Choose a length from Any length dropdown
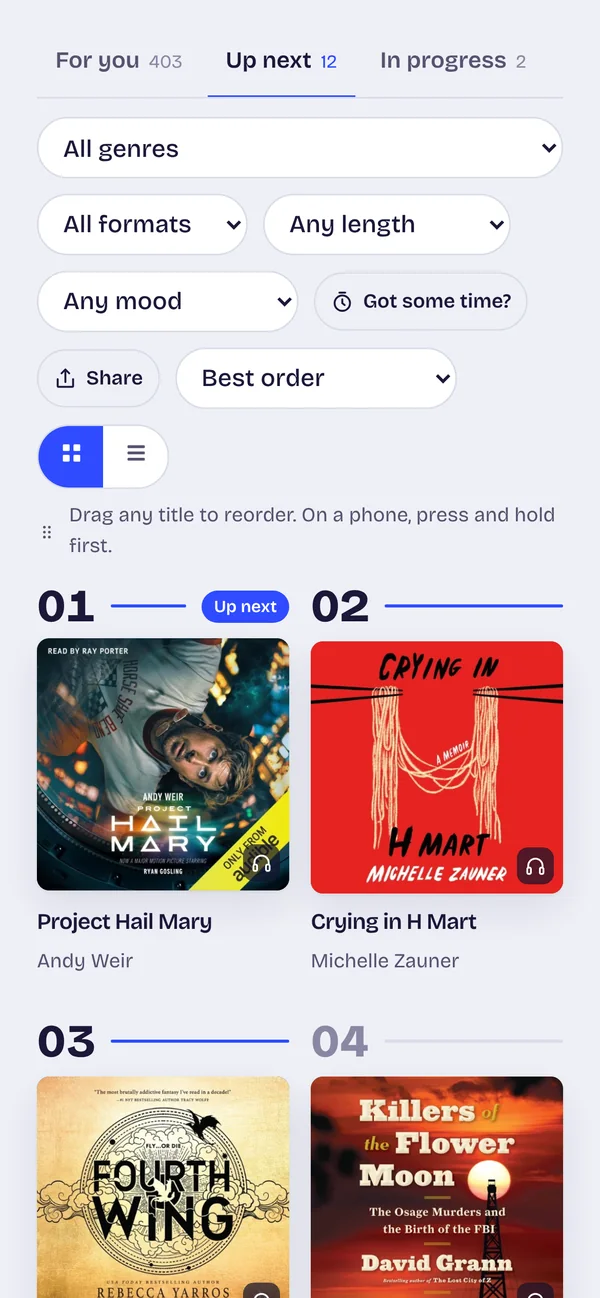The height and width of the screenshot is (1298, 600). (x=387, y=224)
